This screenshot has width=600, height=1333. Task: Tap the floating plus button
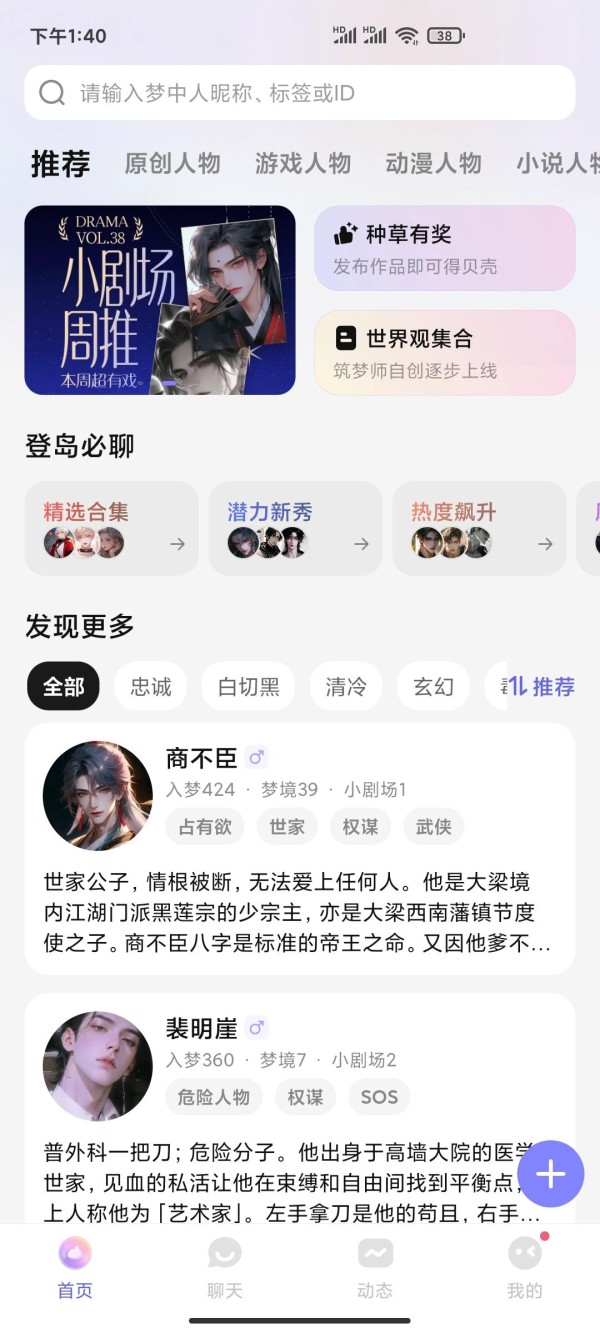551,1174
